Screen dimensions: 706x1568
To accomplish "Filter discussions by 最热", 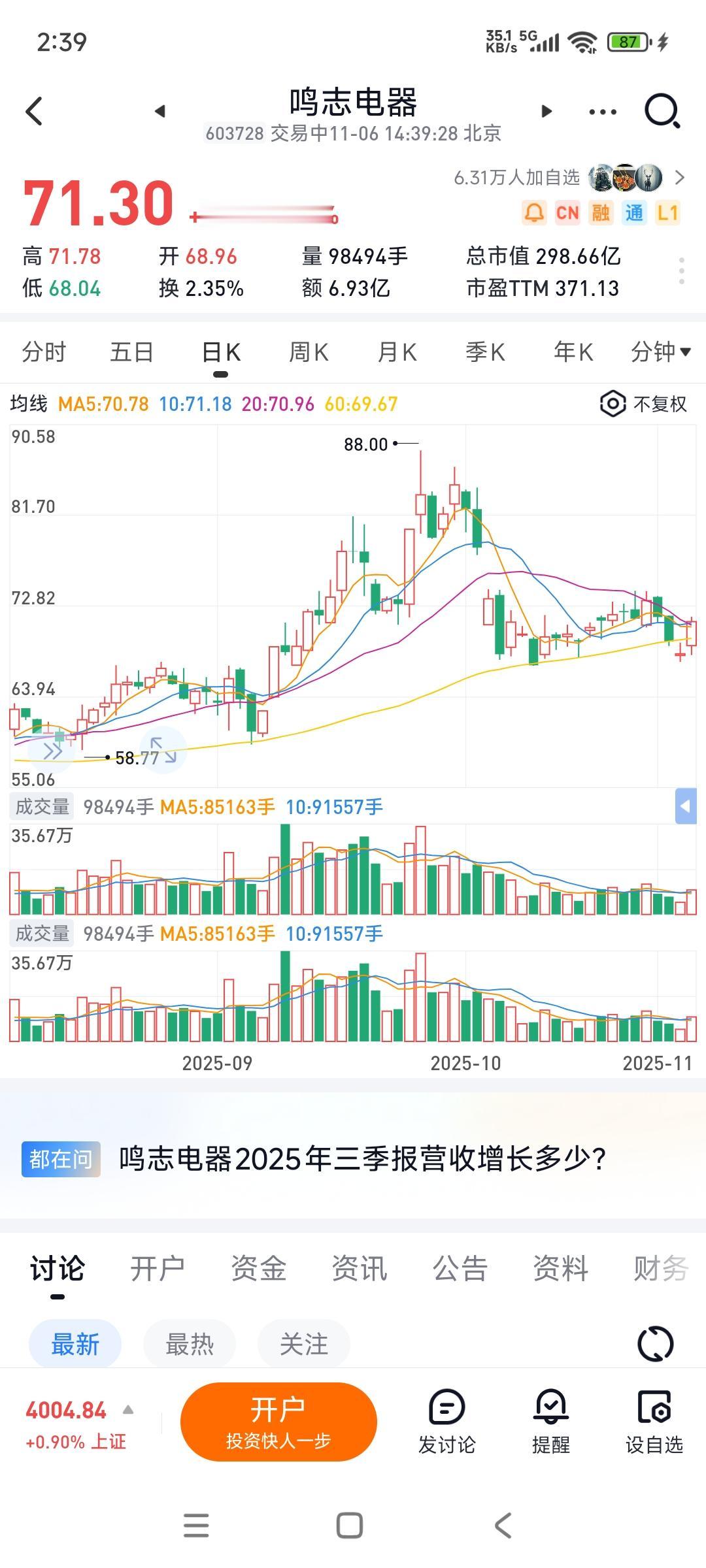I will point(190,1344).
